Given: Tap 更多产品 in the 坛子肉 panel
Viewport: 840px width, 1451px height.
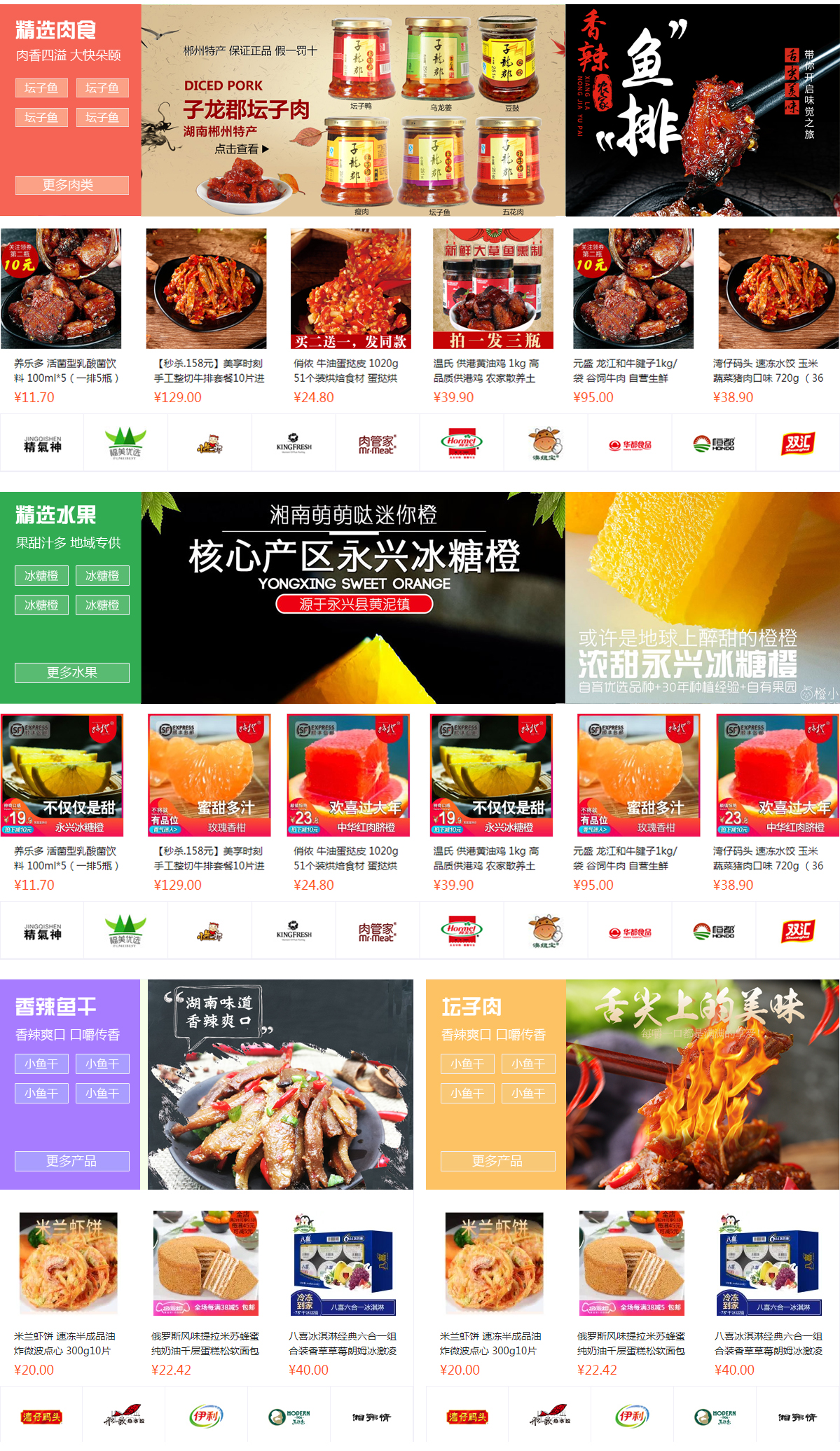Looking at the screenshot, I should coord(497,1161).
